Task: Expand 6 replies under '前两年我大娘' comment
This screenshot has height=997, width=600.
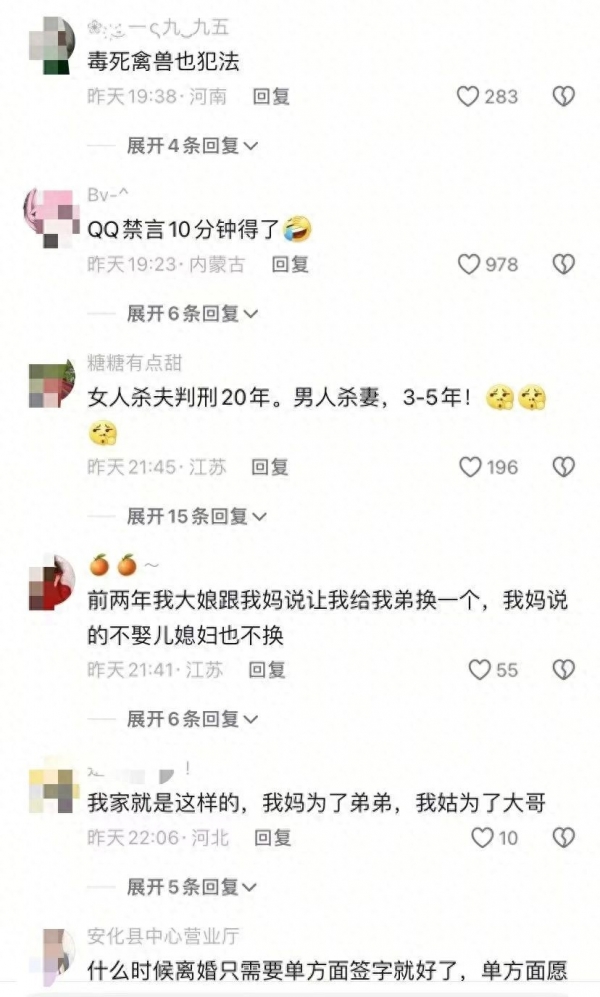Action: [x=192, y=719]
